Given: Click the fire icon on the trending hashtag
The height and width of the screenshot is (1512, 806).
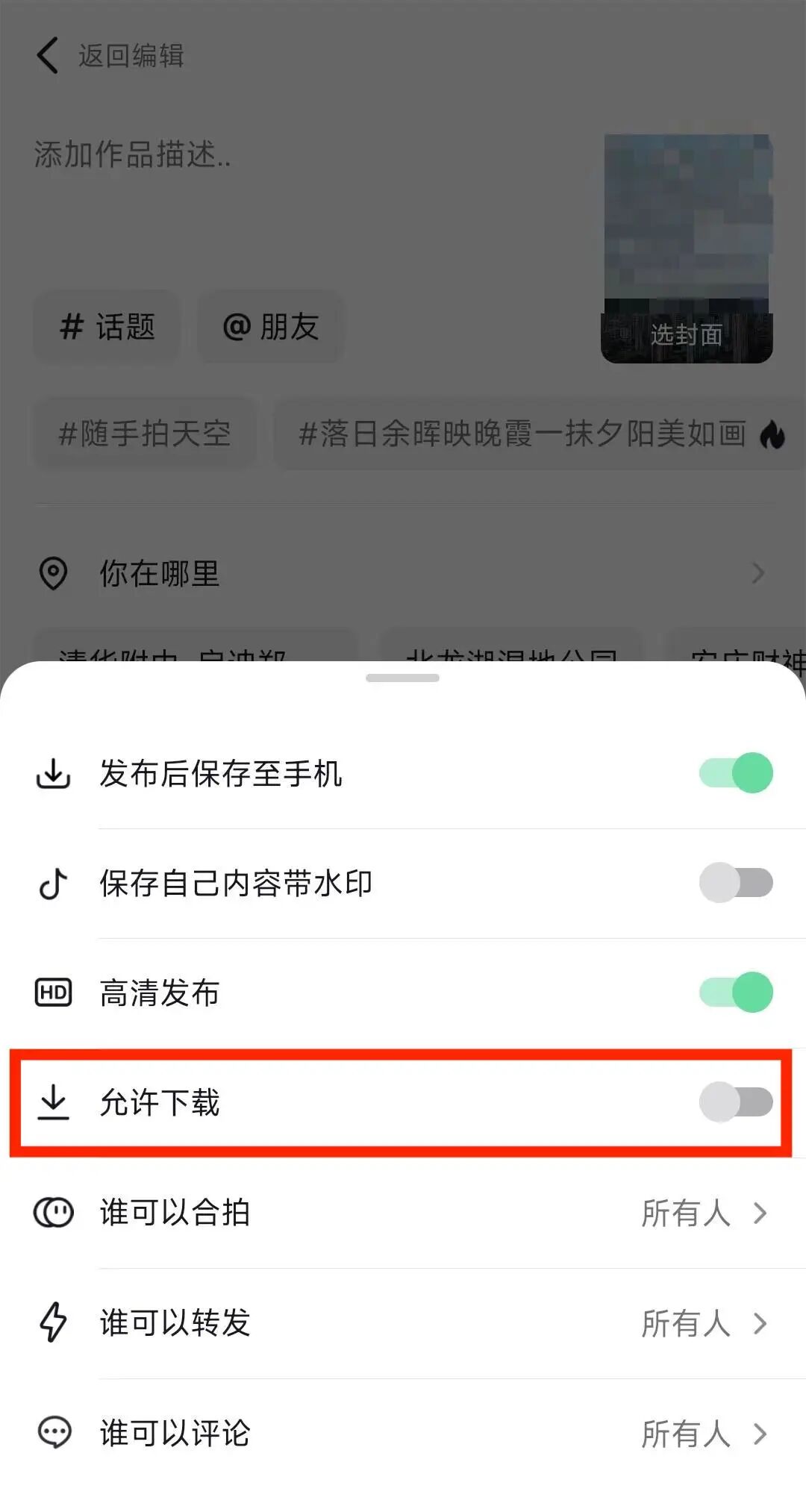Looking at the screenshot, I should pyautogui.click(x=772, y=435).
